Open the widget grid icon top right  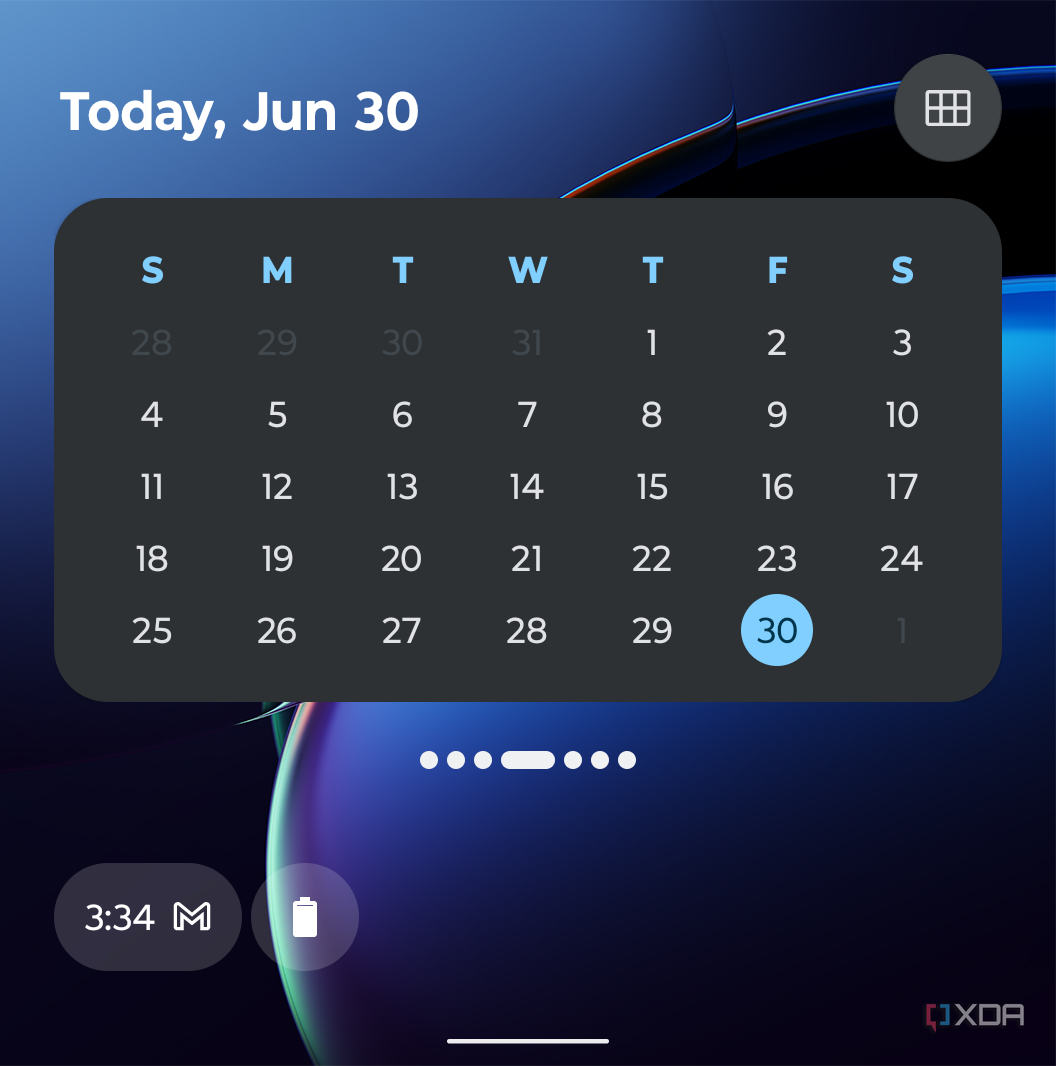point(947,107)
